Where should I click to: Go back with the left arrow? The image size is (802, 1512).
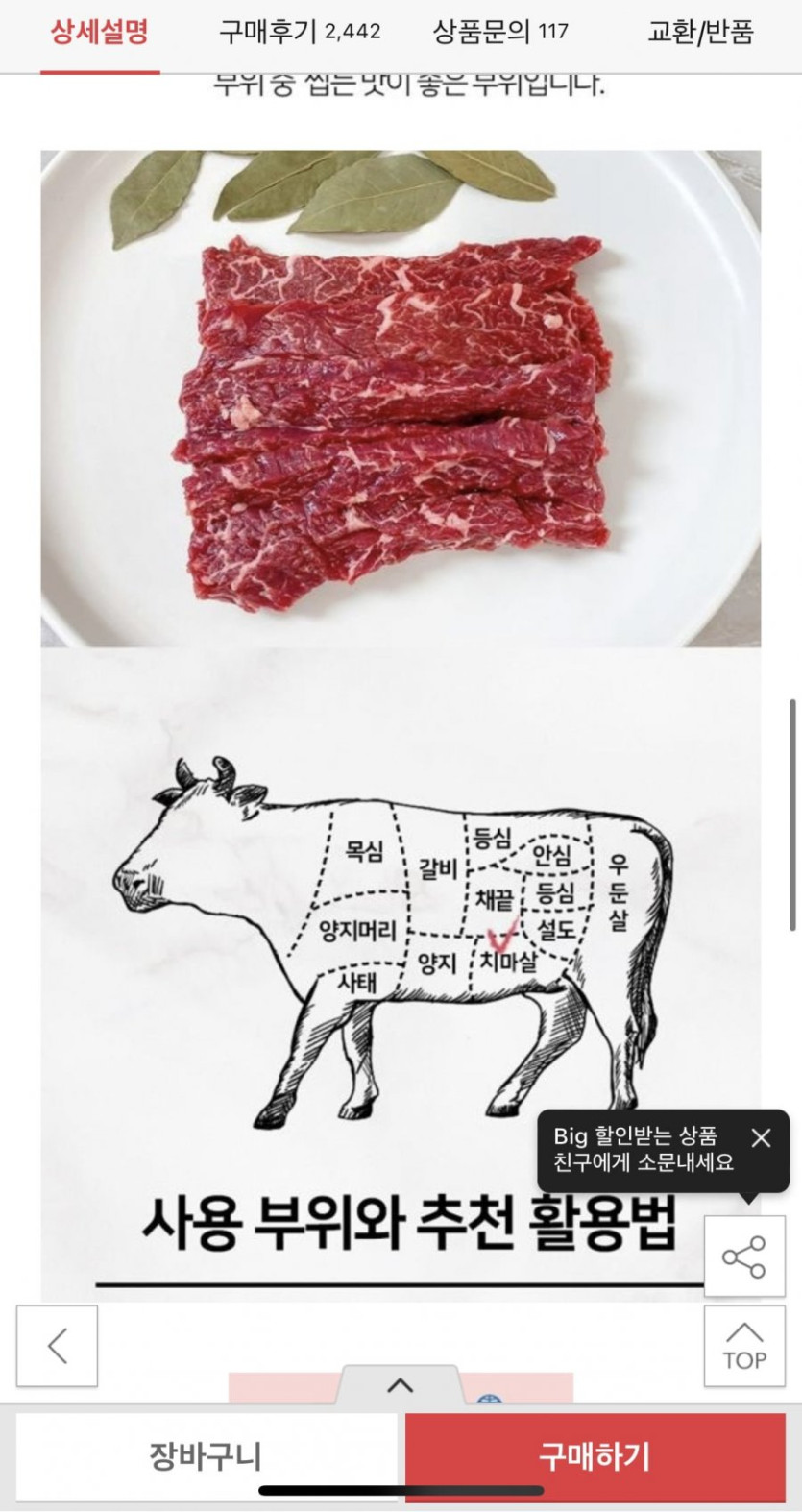tap(58, 1346)
